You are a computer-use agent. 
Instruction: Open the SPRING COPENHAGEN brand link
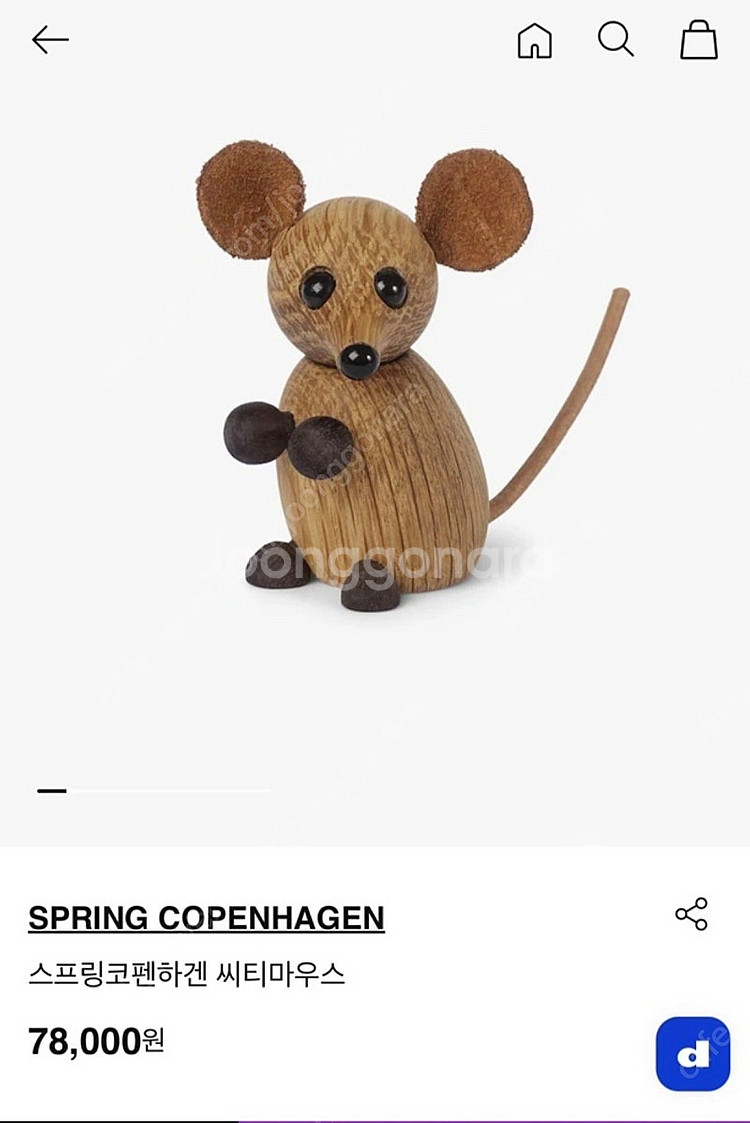coord(206,918)
